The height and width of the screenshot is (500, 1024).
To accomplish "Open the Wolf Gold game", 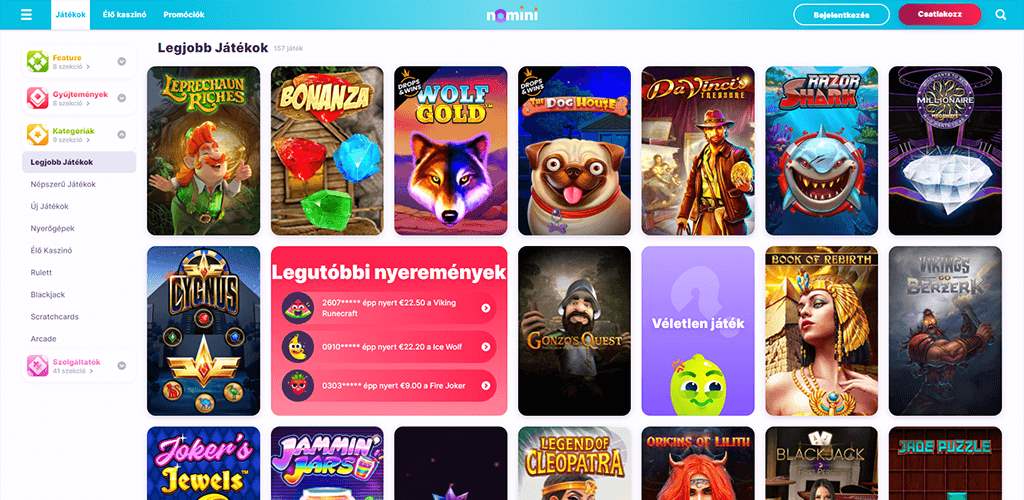I will click(450, 151).
